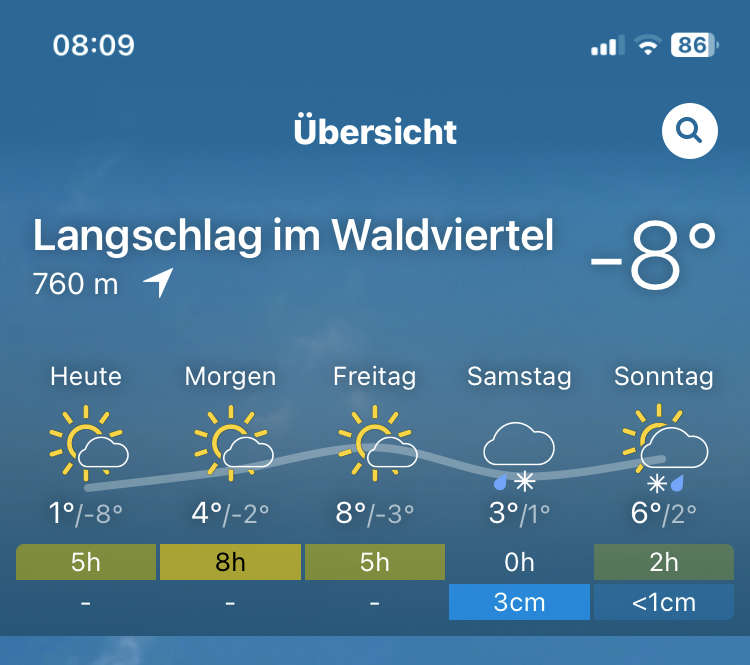Image resolution: width=750 pixels, height=665 pixels.
Task: Open the Samstag forecast column
Action: [519, 450]
